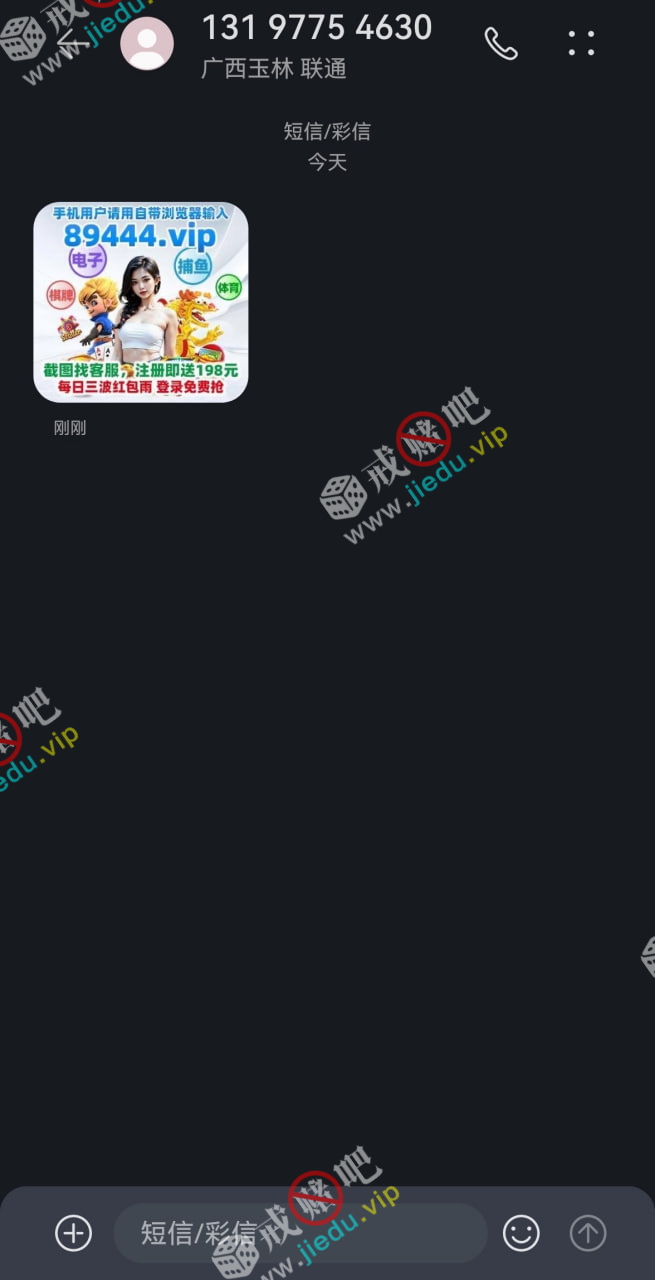Viewport: 655px width, 1280px height.
Task: Open the contact avatar for 131 9775 4630
Action: click(x=147, y=43)
